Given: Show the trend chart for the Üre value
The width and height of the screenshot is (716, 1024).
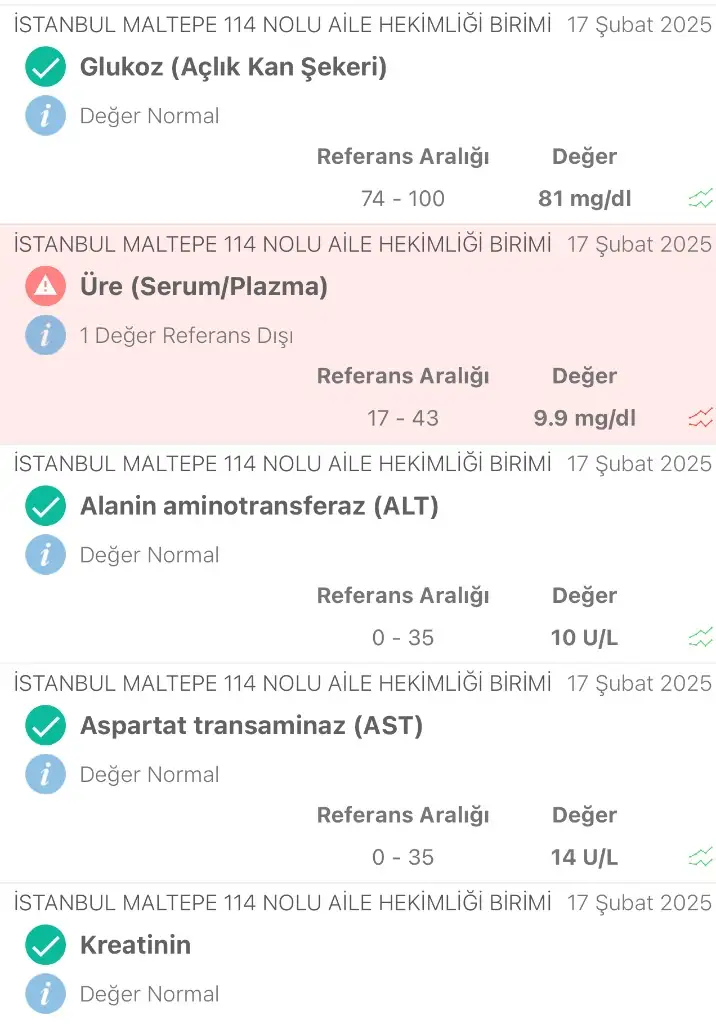Looking at the screenshot, I should coord(701,418).
